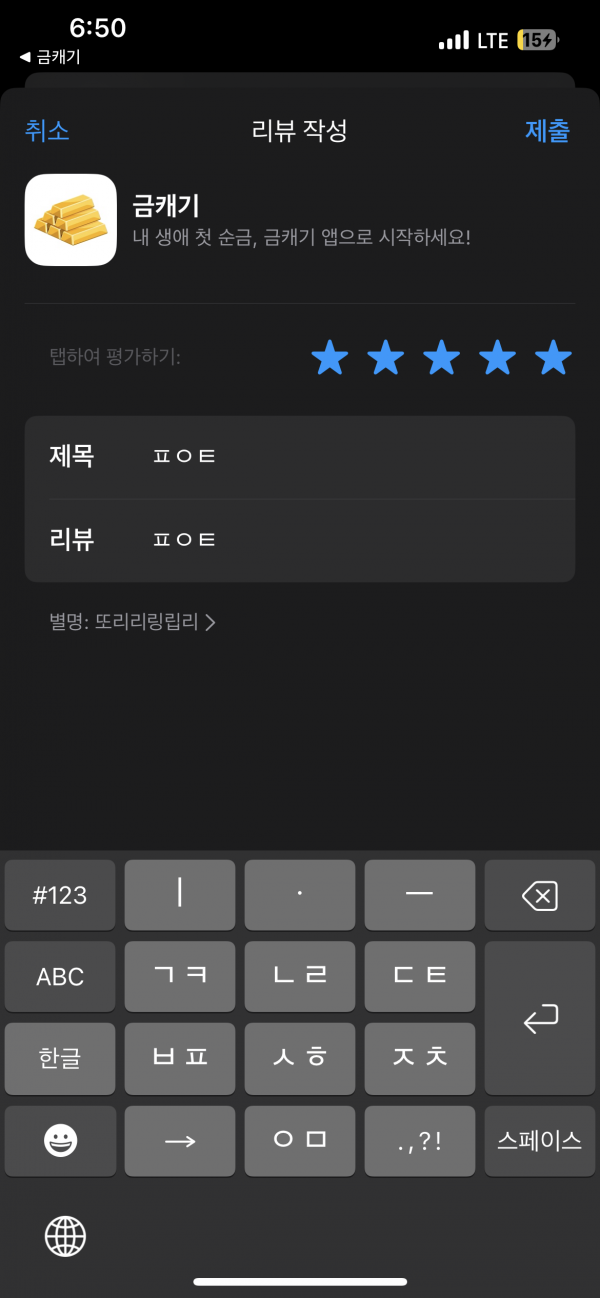The height and width of the screenshot is (1298, 600).
Task: Cancel writing the review via 취소
Action: click(x=47, y=130)
